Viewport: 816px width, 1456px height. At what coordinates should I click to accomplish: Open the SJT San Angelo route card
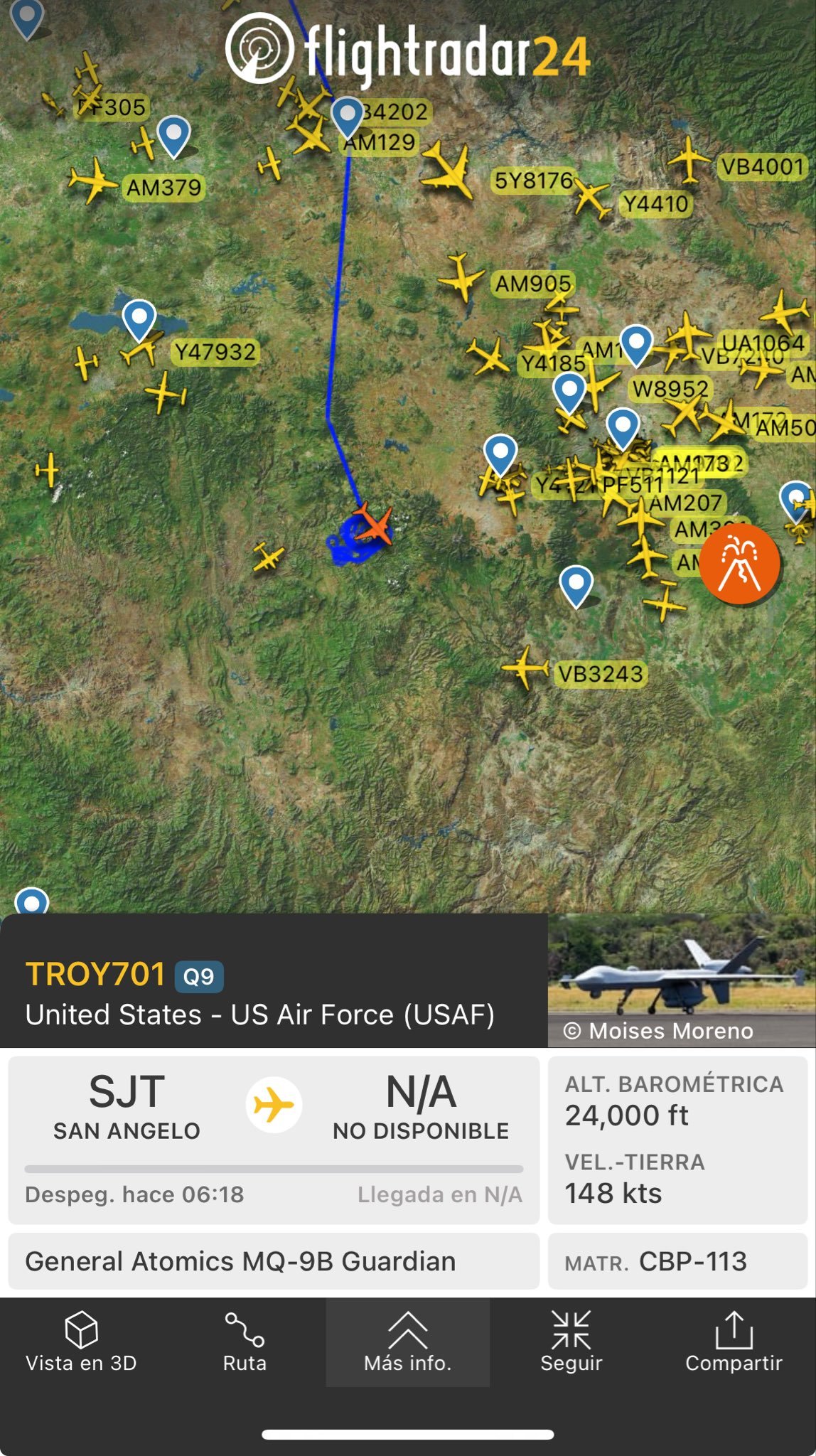[x=274, y=1140]
